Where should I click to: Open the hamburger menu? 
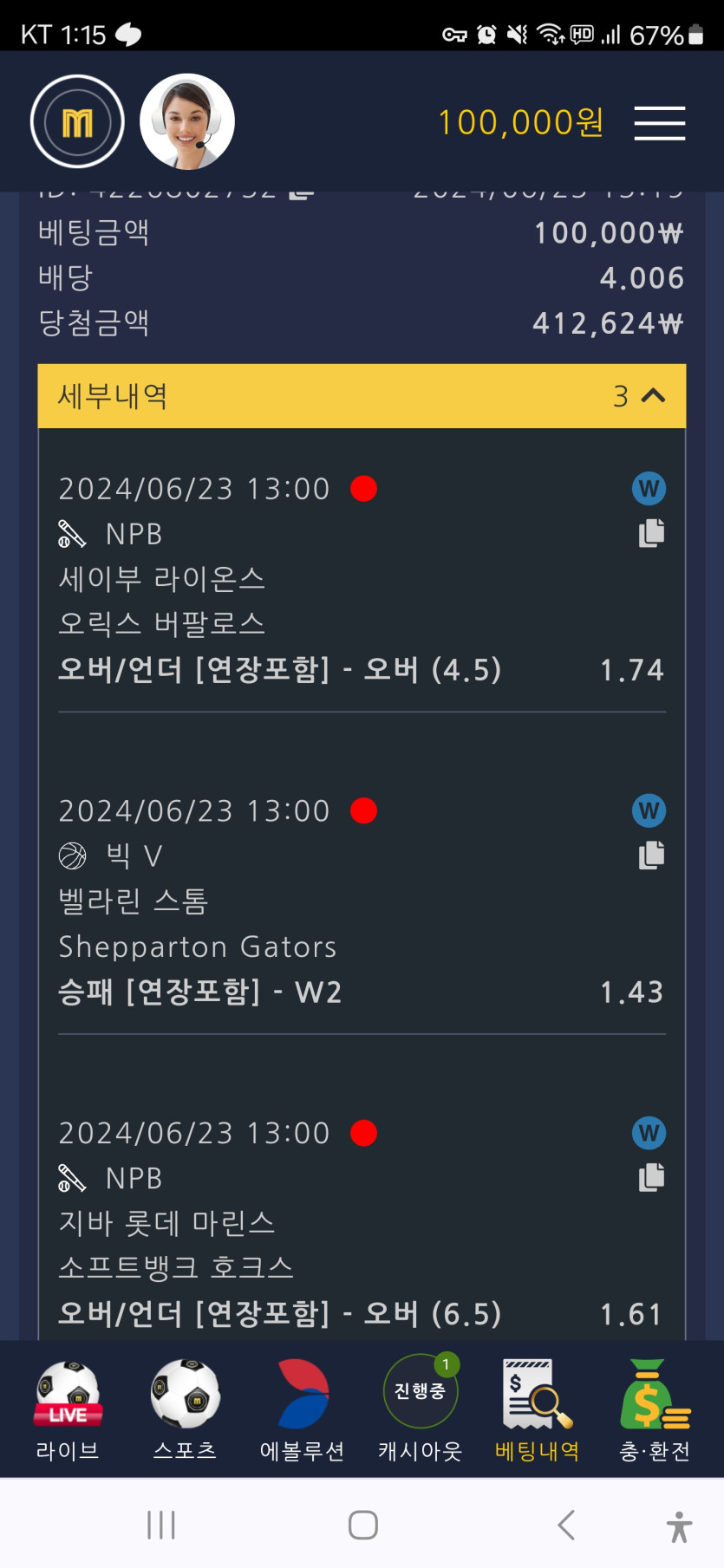coord(659,123)
